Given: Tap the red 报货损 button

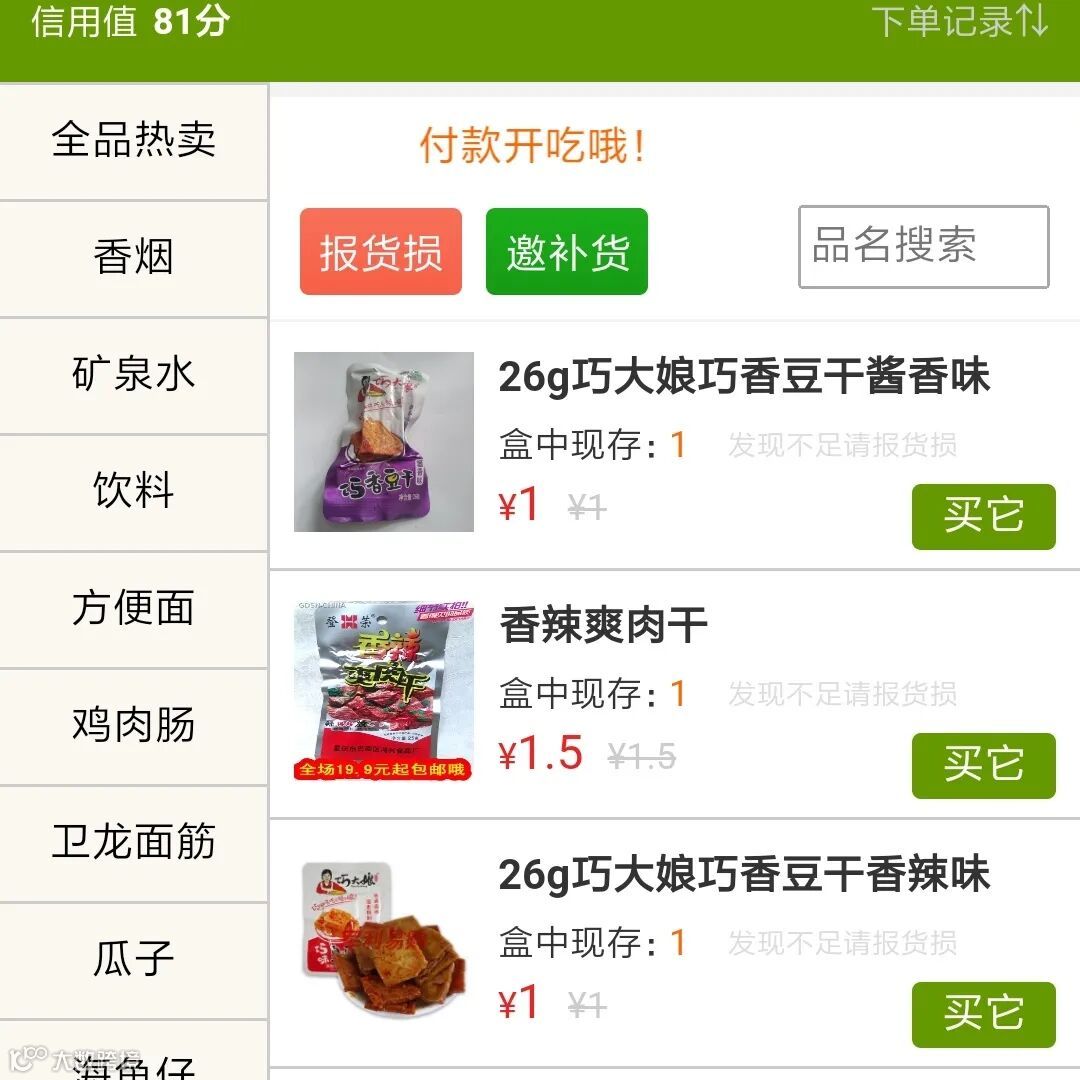Looking at the screenshot, I should click(381, 251).
